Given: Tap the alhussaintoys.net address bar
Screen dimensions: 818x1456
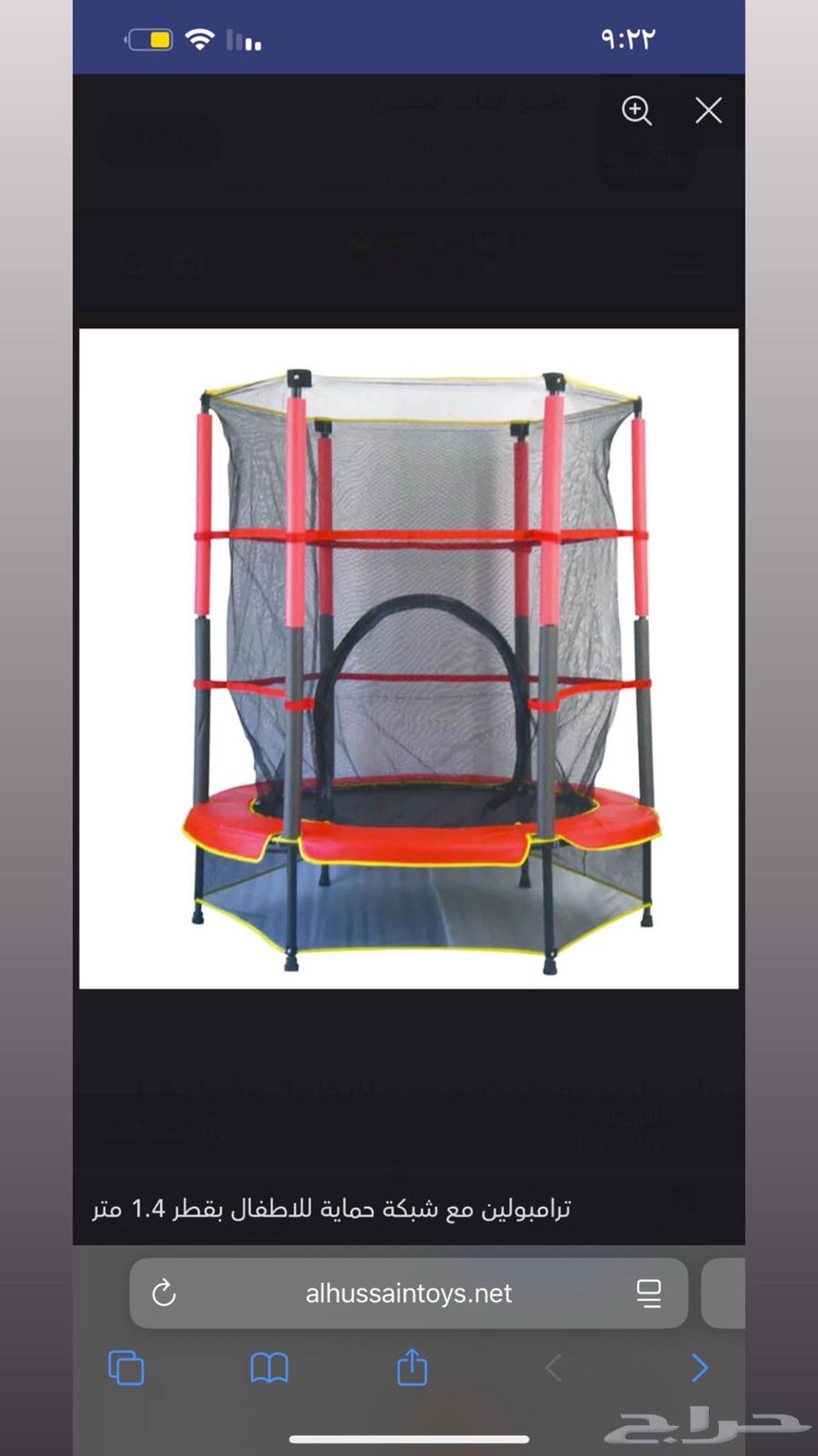Looking at the screenshot, I should pyautogui.click(x=408, y=1293).
